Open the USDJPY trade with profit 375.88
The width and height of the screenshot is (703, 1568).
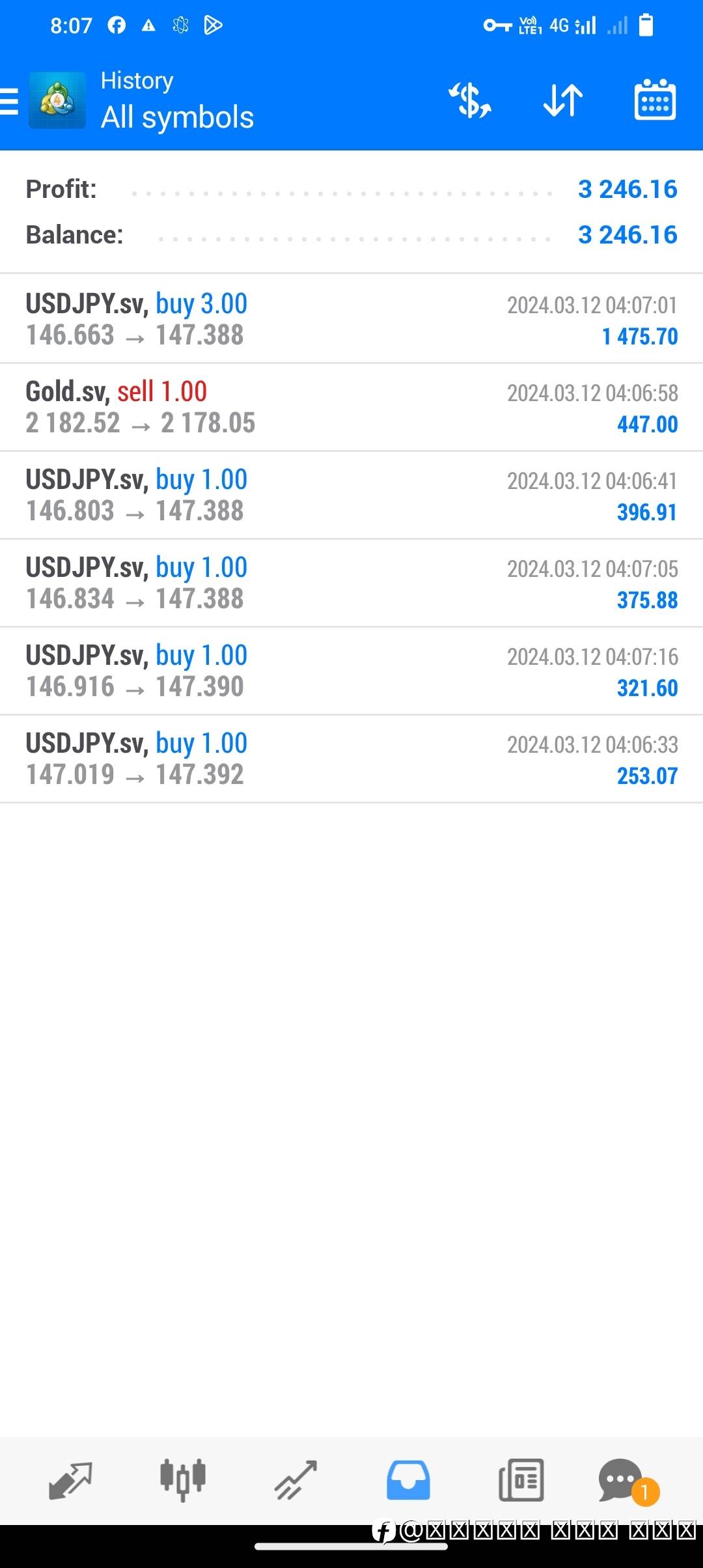click(351, 583)
